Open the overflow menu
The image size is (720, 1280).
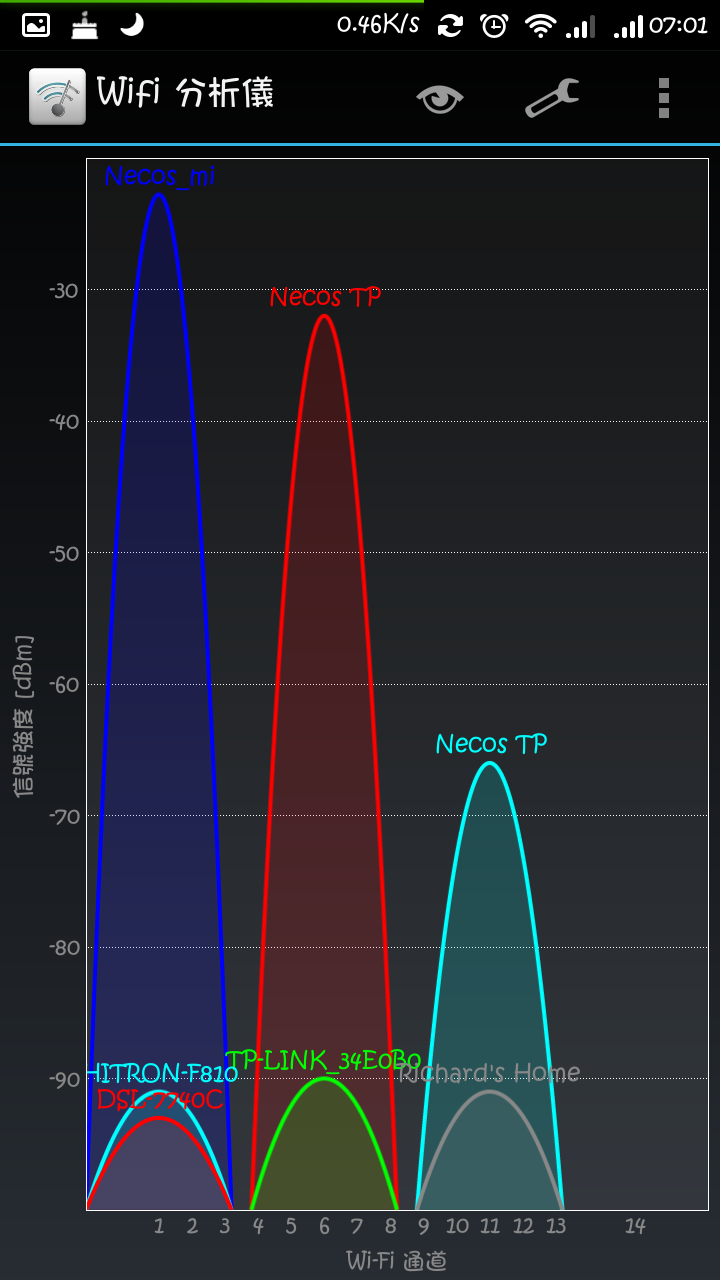point(663,98)
